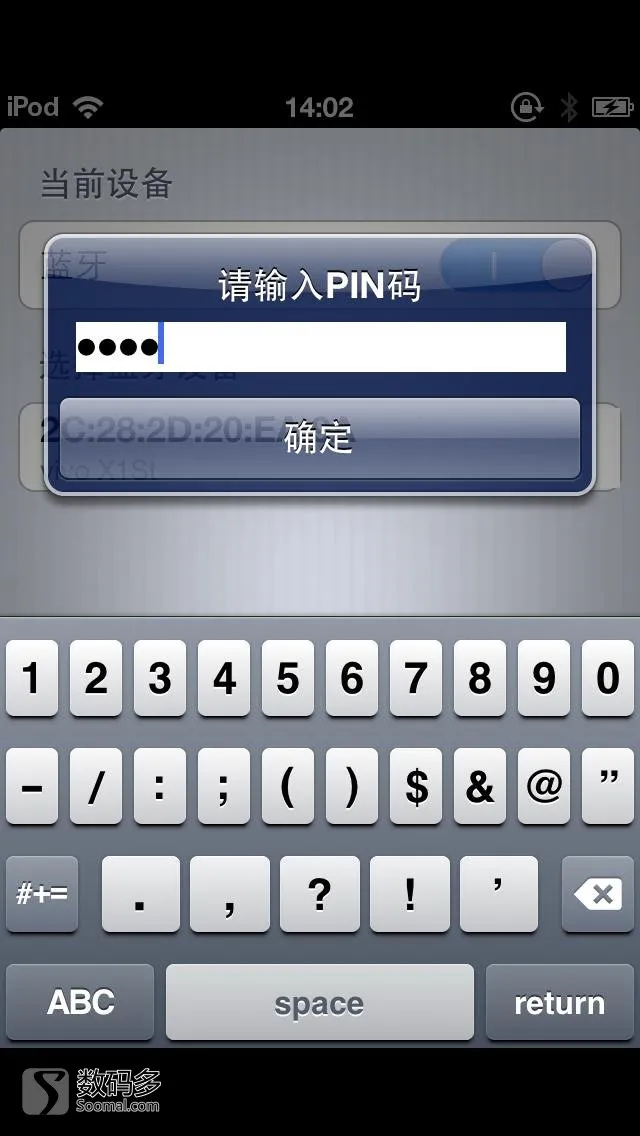640x1136 pixels.
Task: Confirm the PIN with the 确定 button
Action: coord(320,438)
